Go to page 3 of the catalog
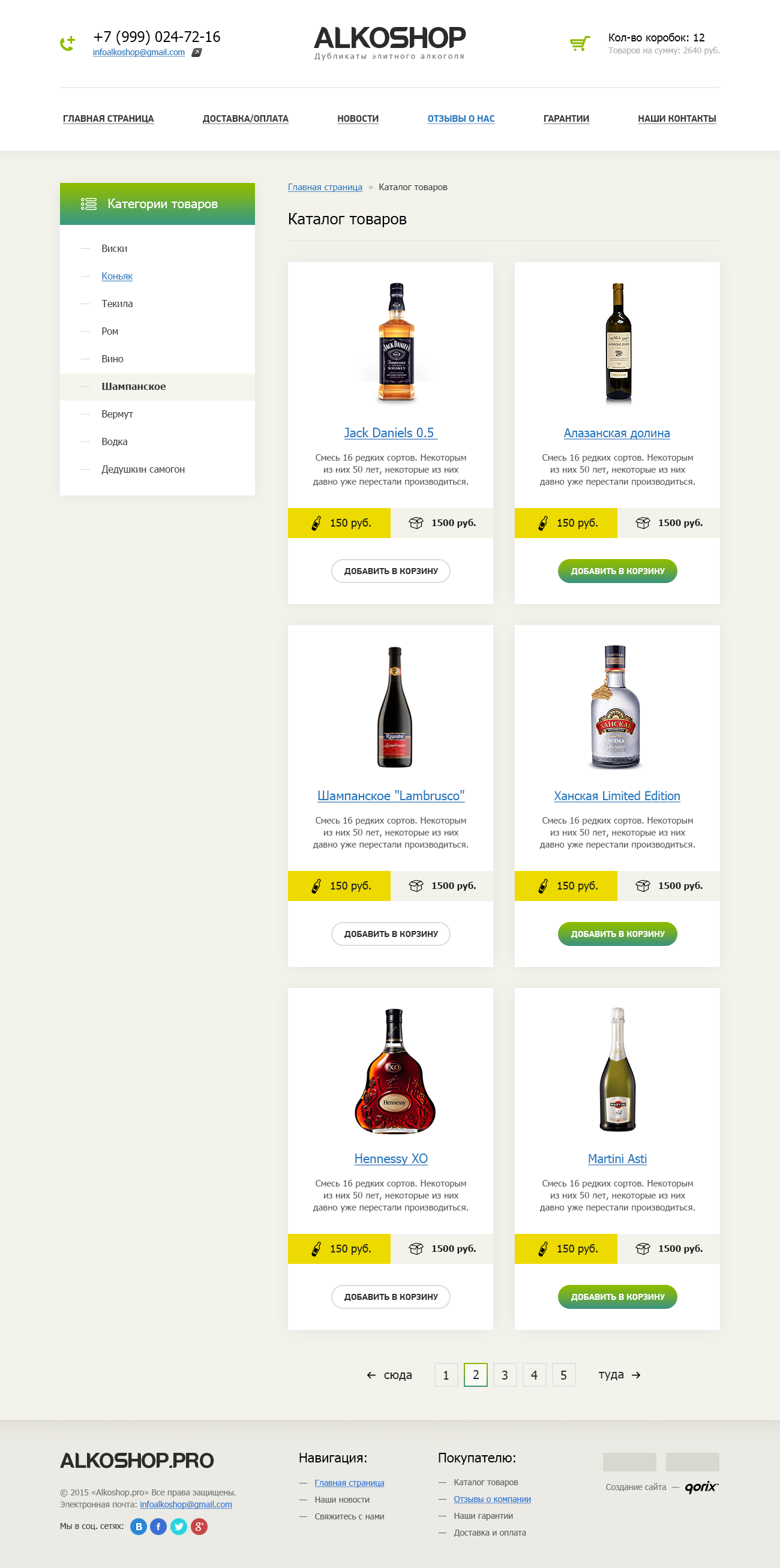 [505, 1375]
